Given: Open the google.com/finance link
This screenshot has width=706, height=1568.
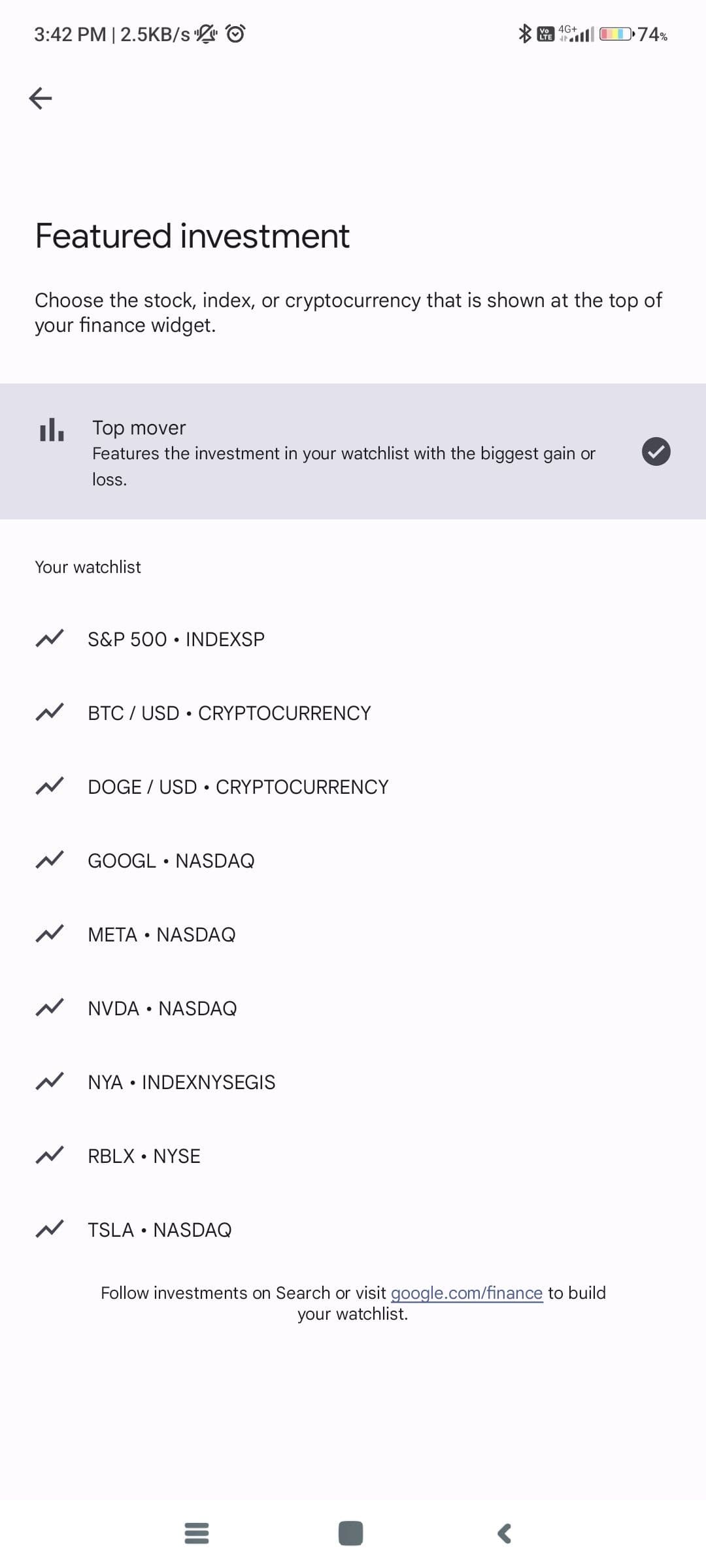Looking at the screenshot, I should tap(466, 1293).
